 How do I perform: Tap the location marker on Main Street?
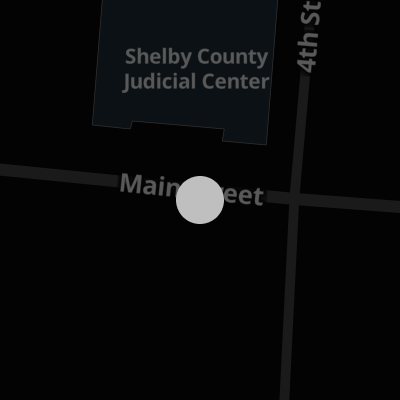[200, 200]
